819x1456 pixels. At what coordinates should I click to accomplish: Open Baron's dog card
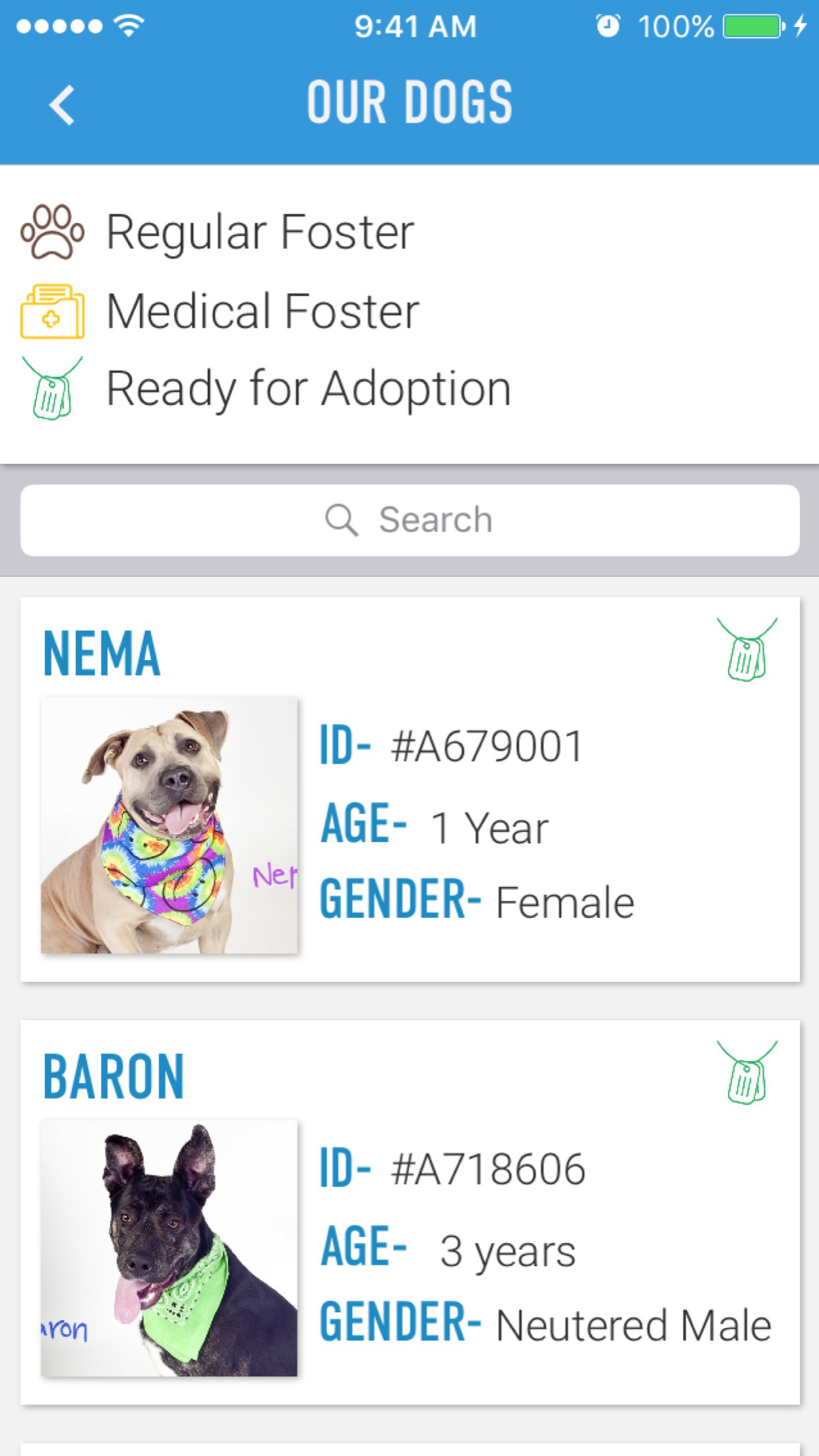(x=409, y=1212)
